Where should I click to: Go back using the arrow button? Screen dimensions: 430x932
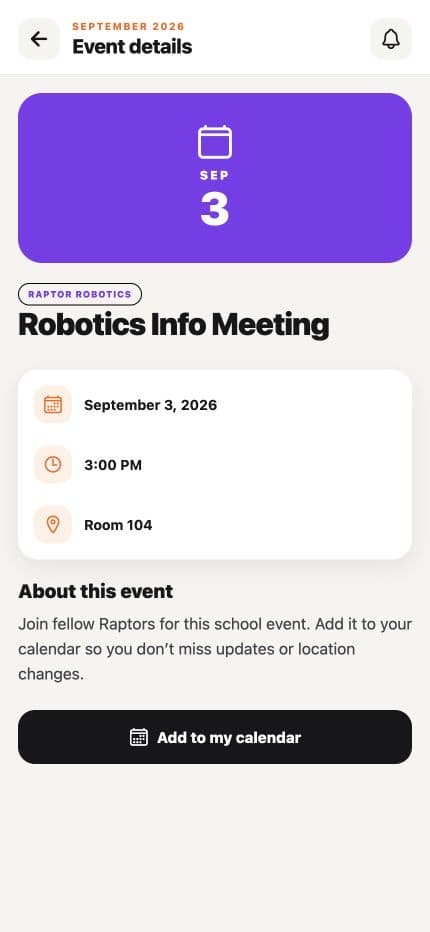39,39
